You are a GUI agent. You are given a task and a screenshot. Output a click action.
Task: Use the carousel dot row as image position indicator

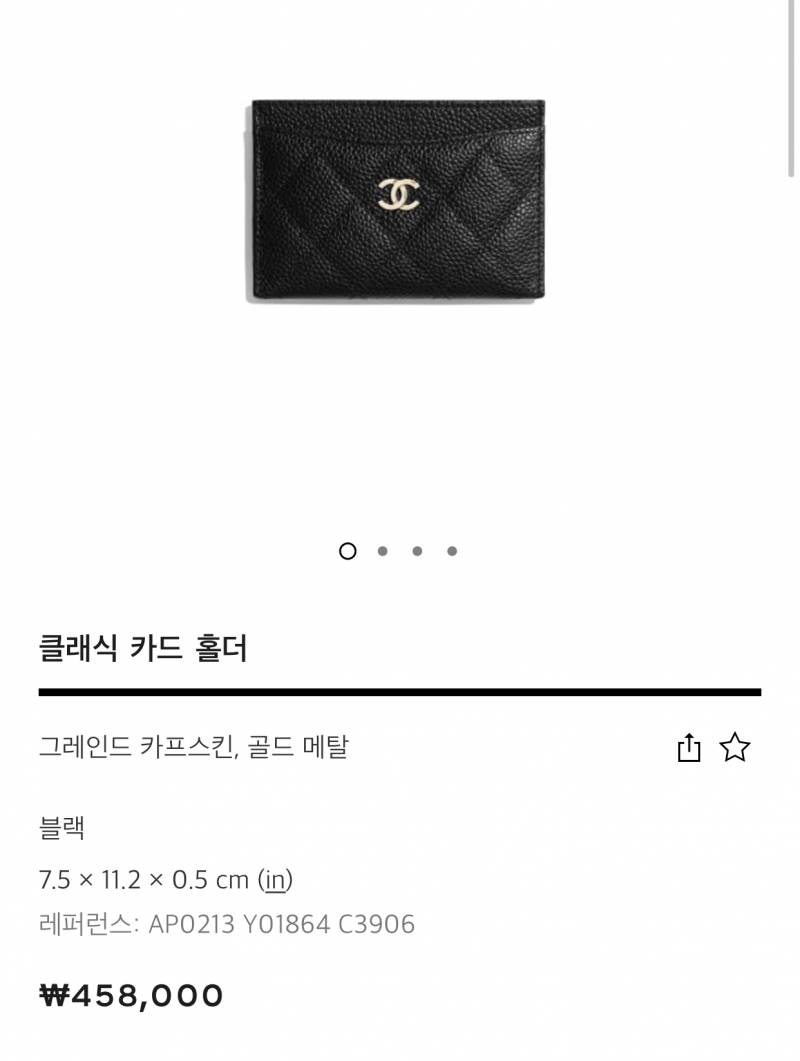(400, 550)
